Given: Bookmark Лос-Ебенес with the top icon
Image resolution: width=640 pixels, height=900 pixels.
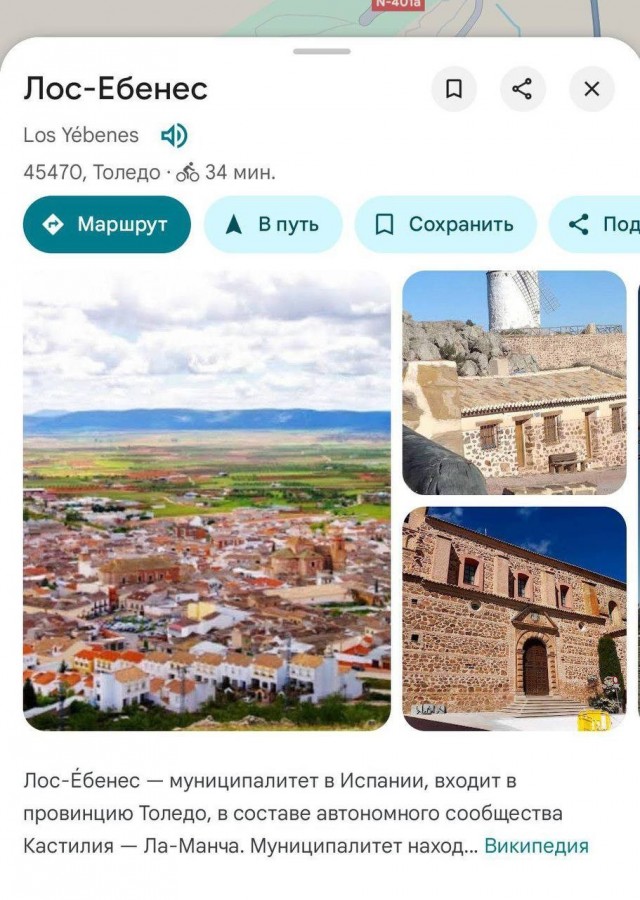Looking at the screenshot, I should [454, 89].
